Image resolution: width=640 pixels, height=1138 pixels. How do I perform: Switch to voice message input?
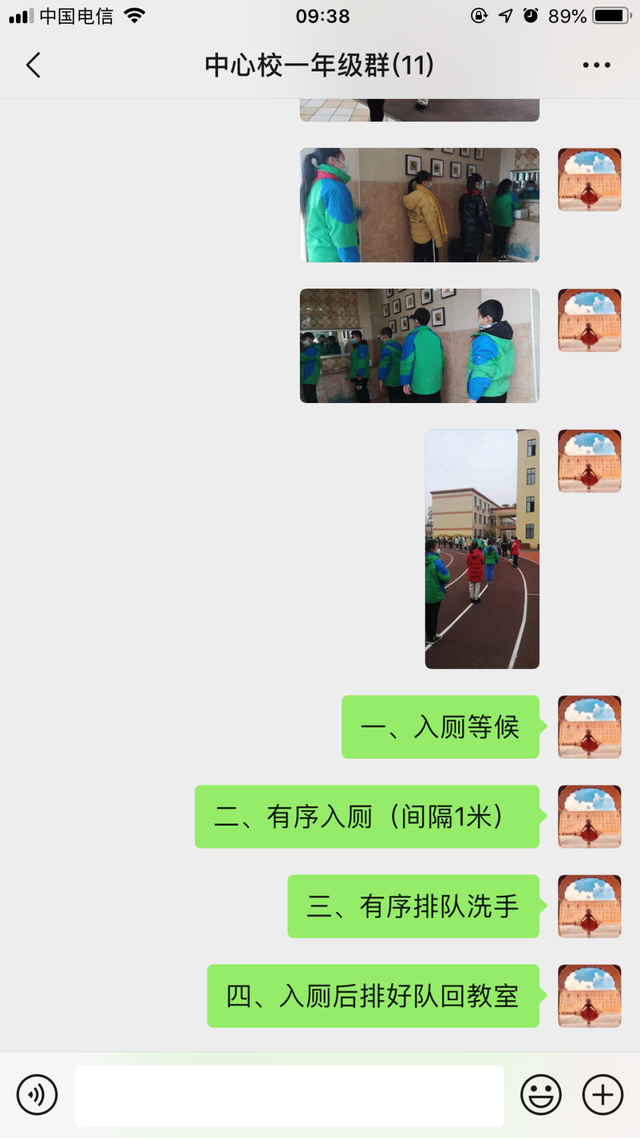coord(37,1094)
